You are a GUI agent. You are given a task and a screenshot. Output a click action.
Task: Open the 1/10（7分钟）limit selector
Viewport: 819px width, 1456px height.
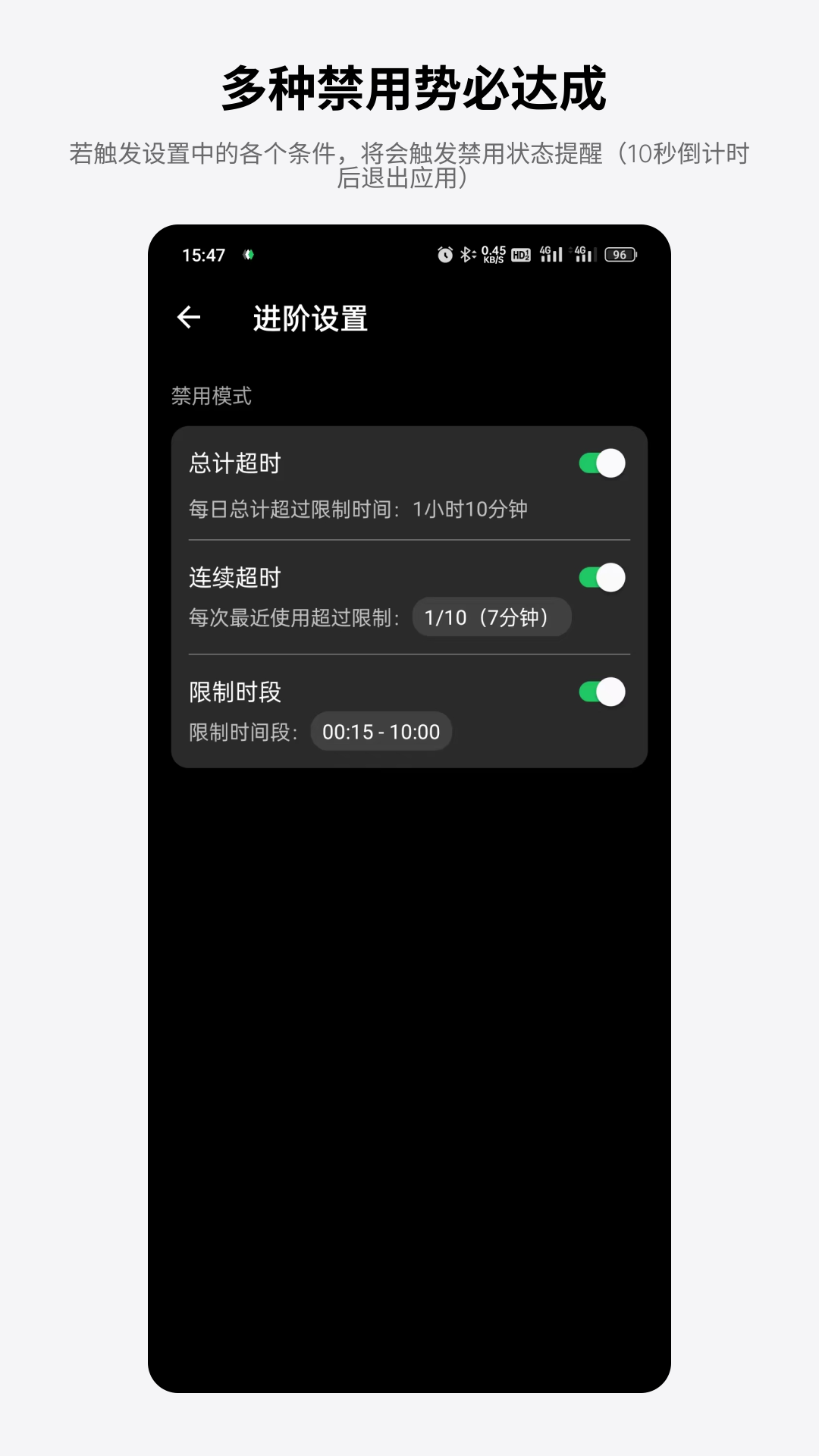pos(491,617)
